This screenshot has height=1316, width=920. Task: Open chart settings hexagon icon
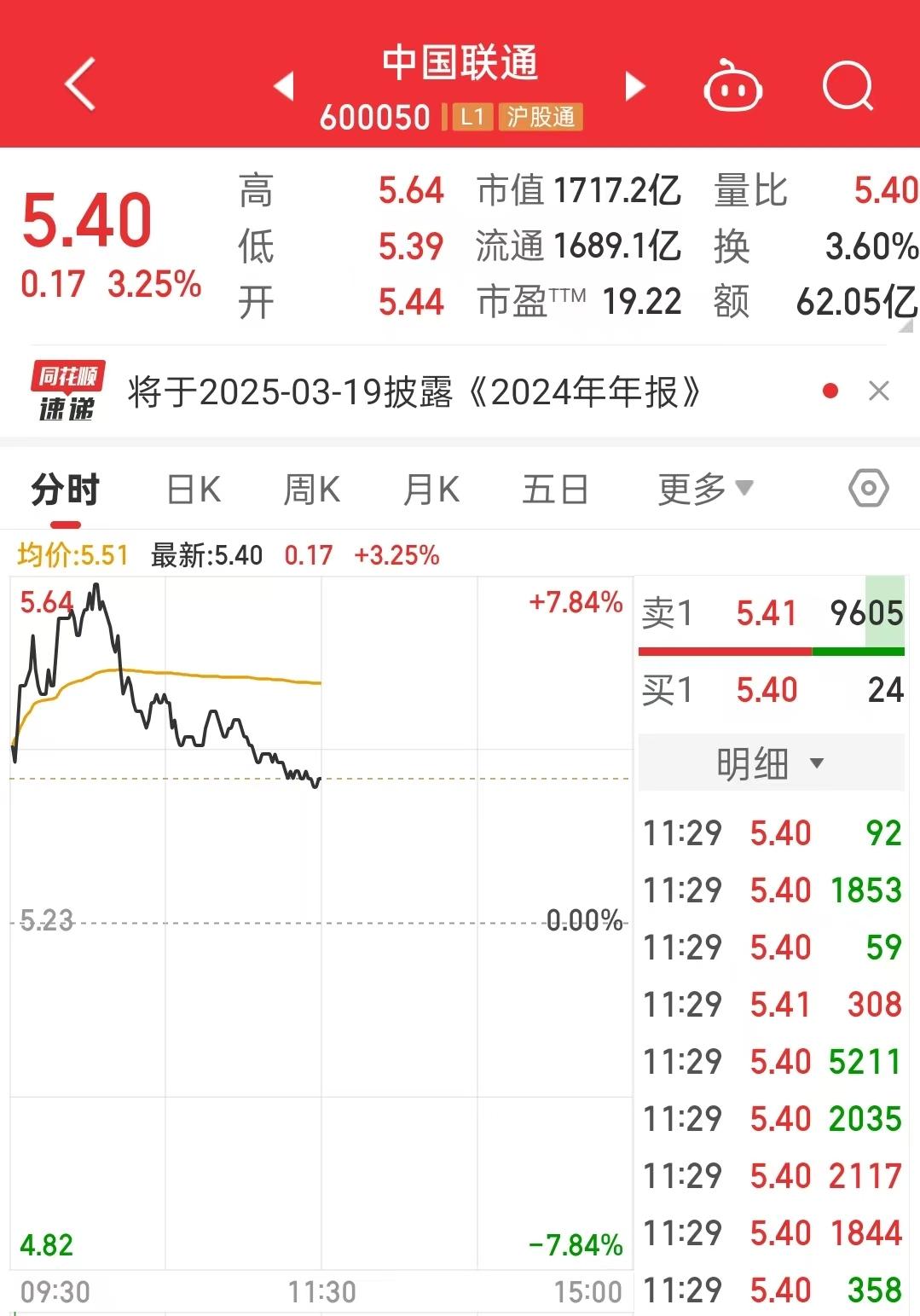point(868,489)
